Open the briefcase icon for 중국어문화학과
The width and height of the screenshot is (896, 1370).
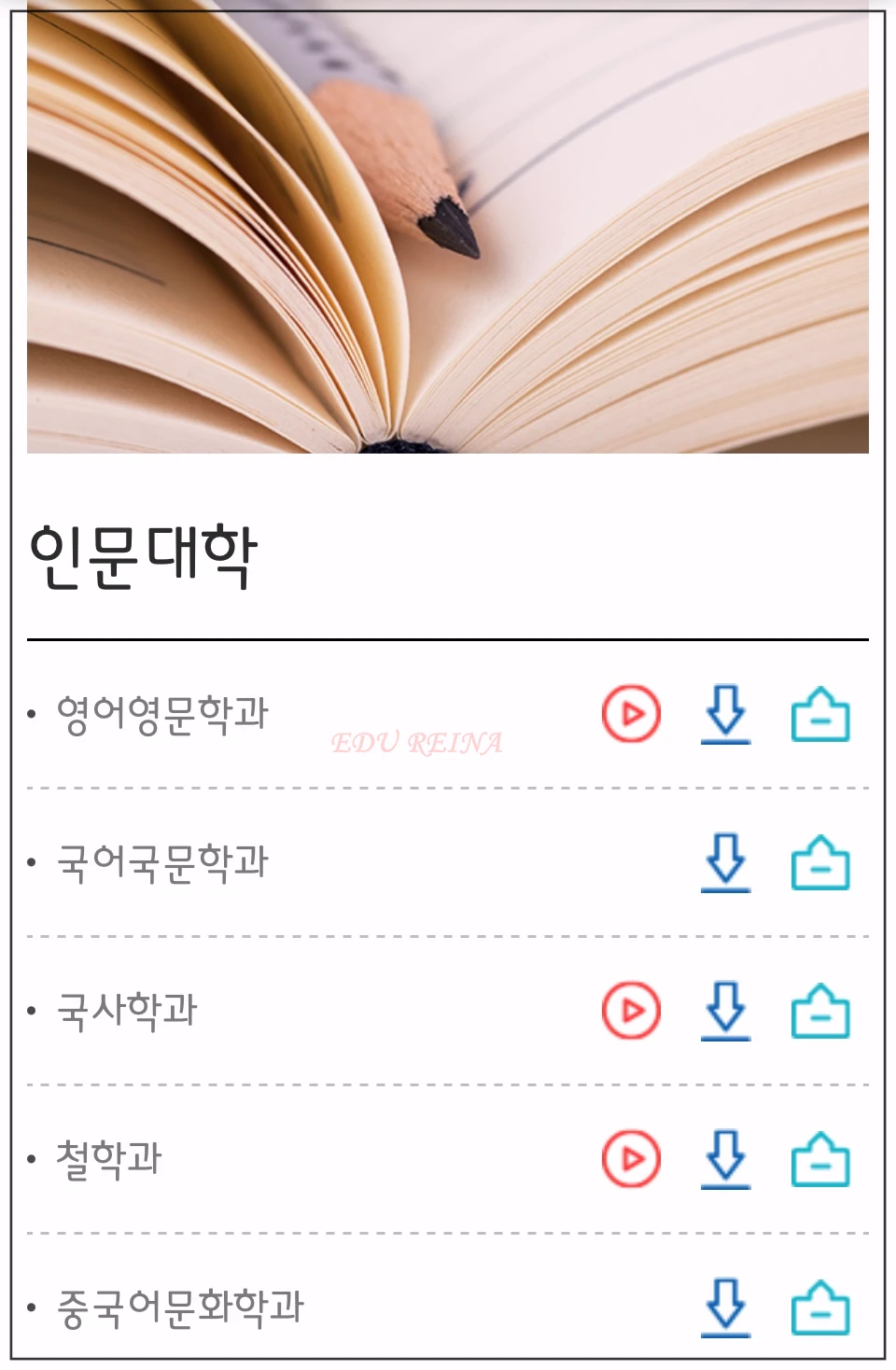click(819, 1305)
